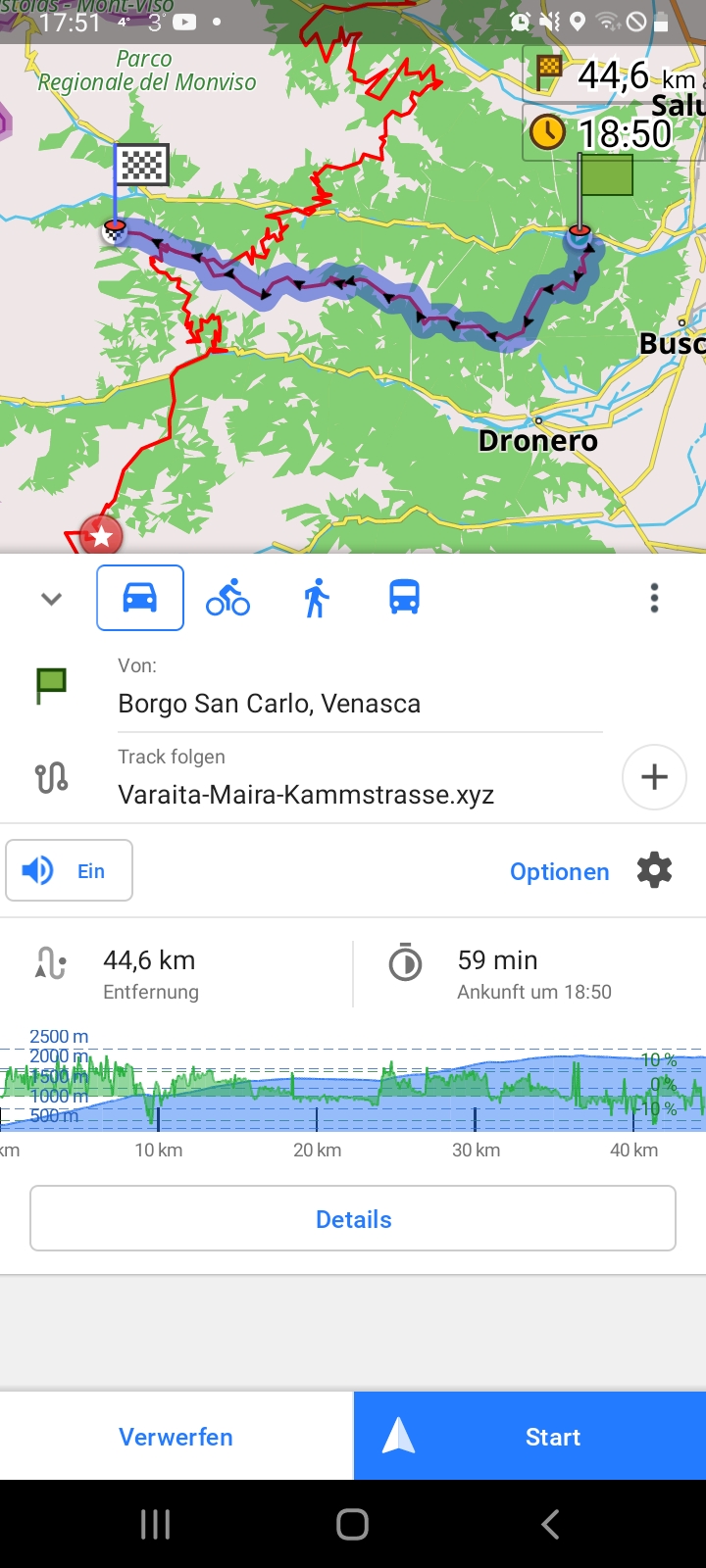Go back using the system back button
This screenshot has height=1568, width=706.
pos(550,1524)
